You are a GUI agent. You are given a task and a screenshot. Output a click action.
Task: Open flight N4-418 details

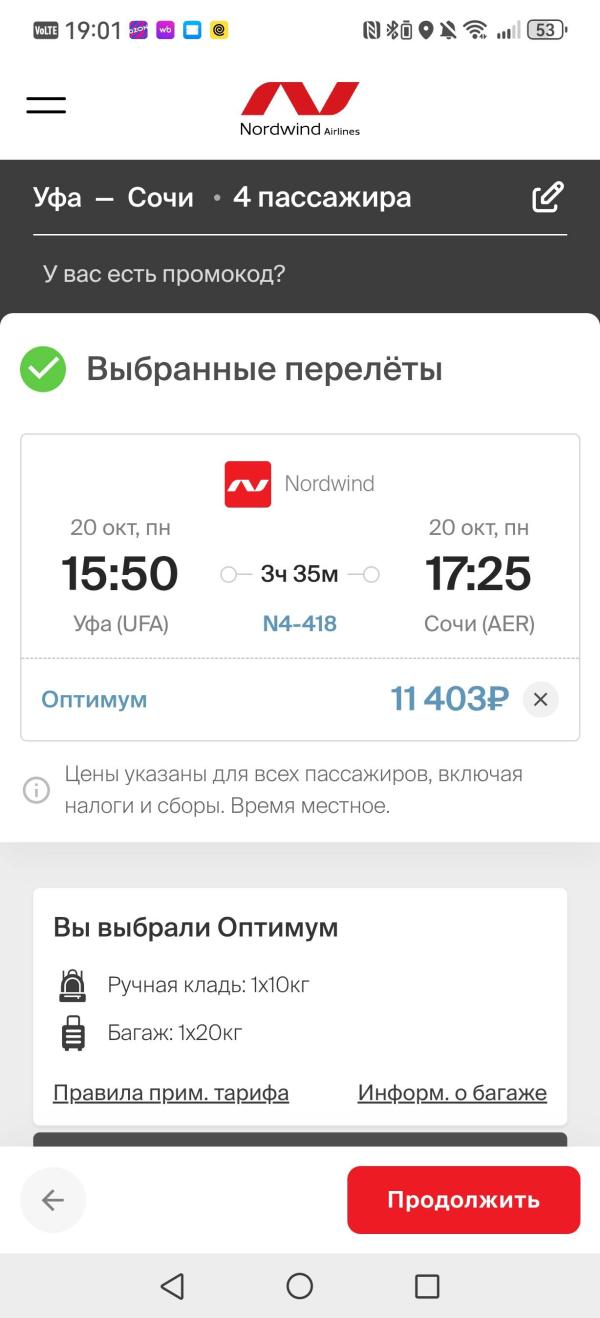299,624
